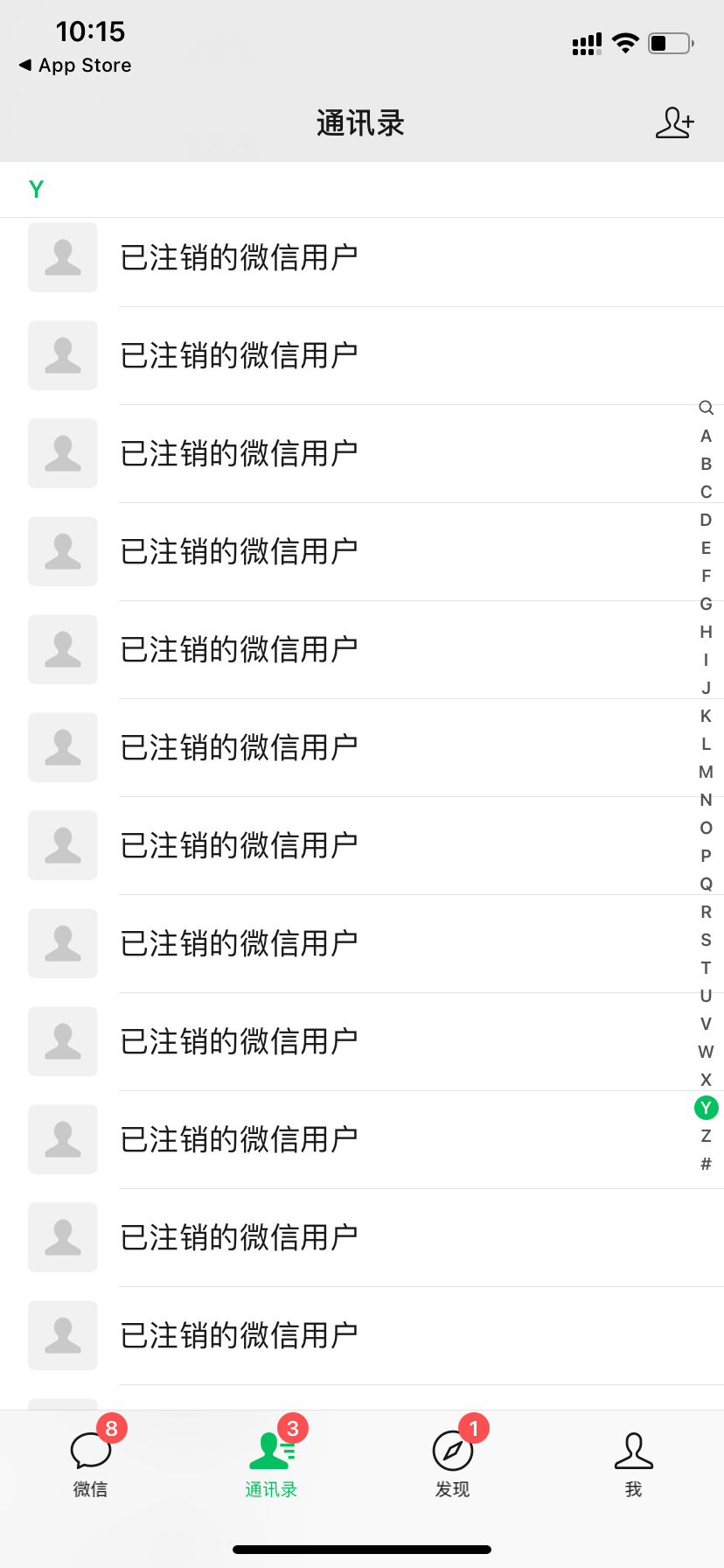Jump to the # section in the index

(706, 1164)
